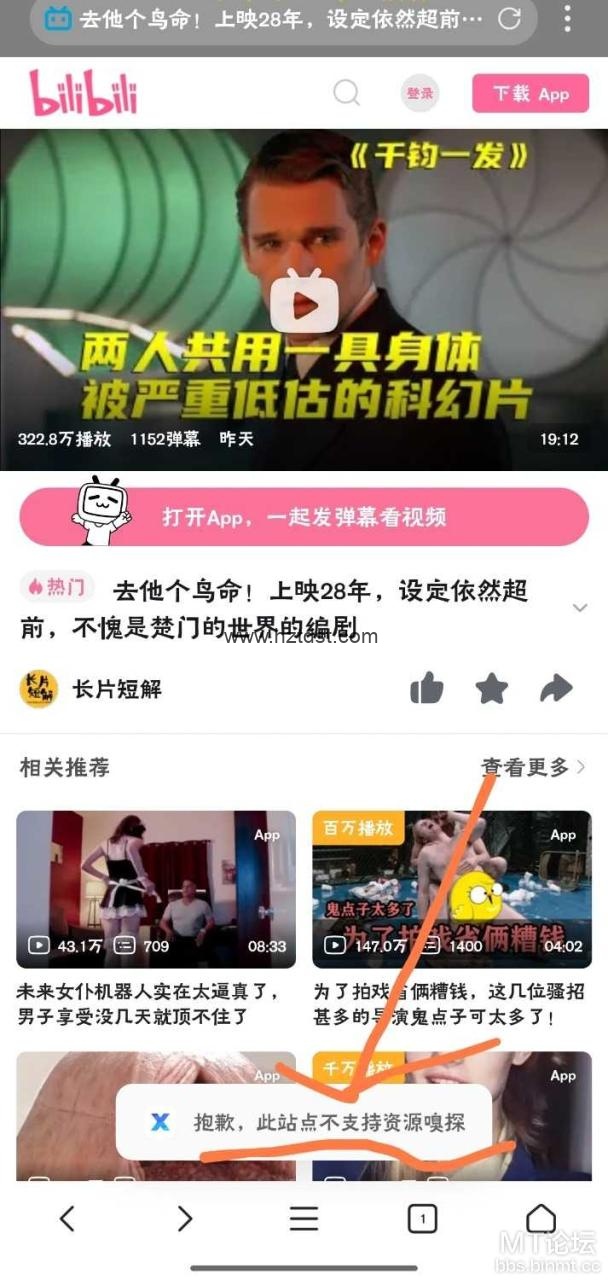Share this video via arrow icon

click(556, 688)
